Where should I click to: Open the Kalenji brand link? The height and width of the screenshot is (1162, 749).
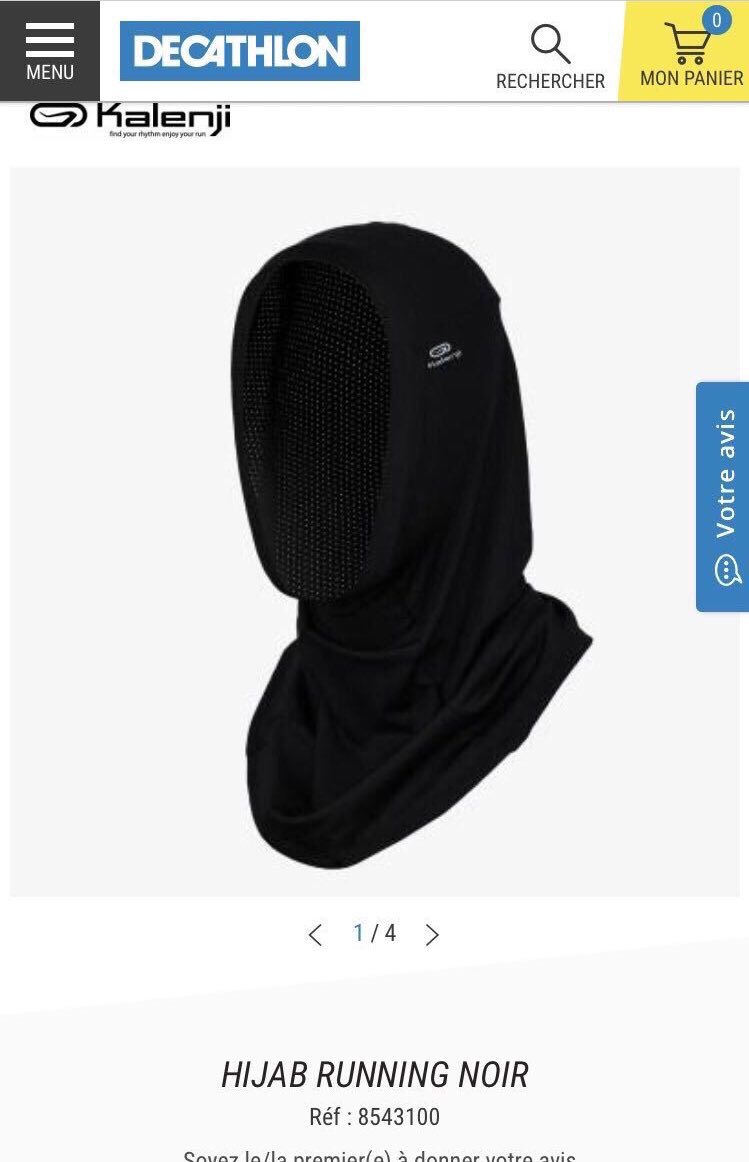[130, 119]
